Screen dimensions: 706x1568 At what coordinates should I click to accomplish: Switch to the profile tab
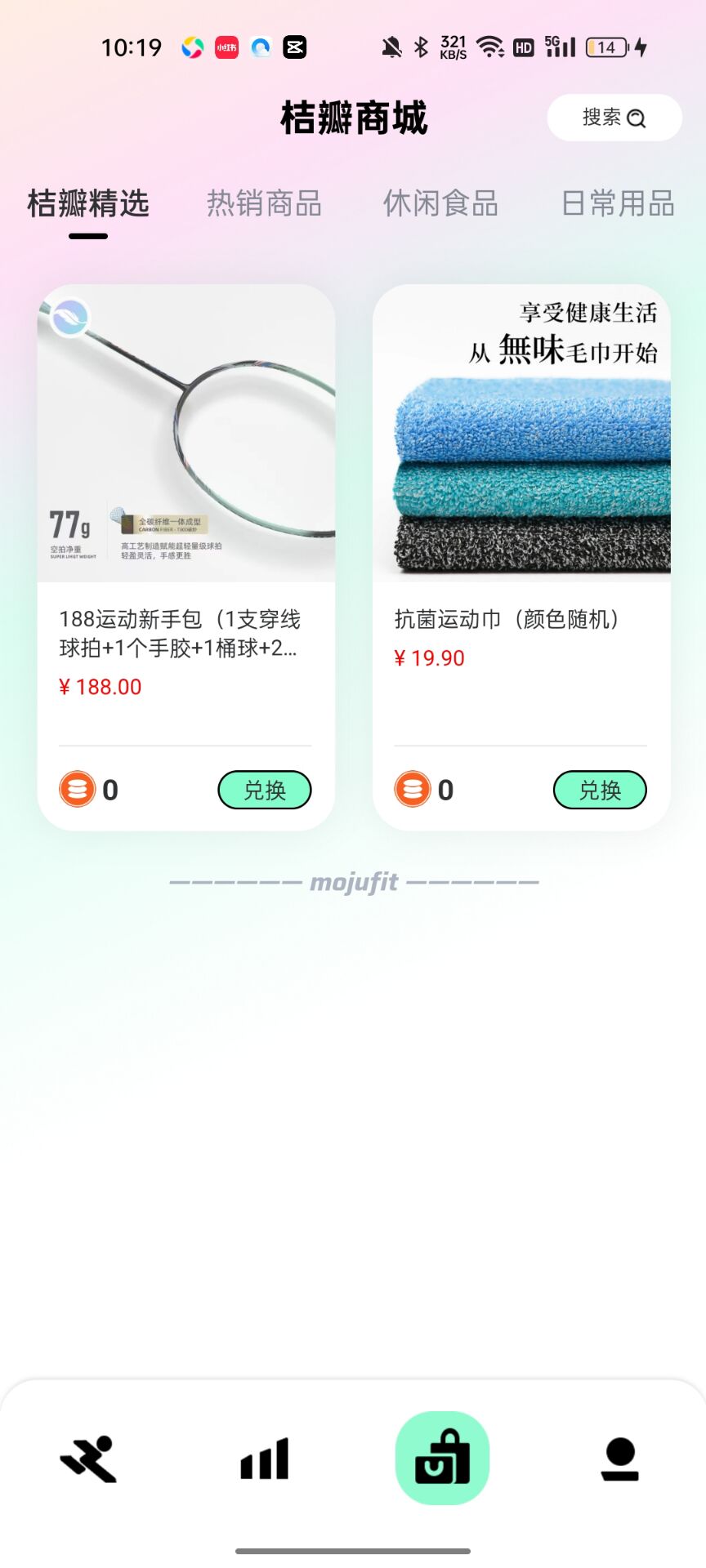(619, 1459)
